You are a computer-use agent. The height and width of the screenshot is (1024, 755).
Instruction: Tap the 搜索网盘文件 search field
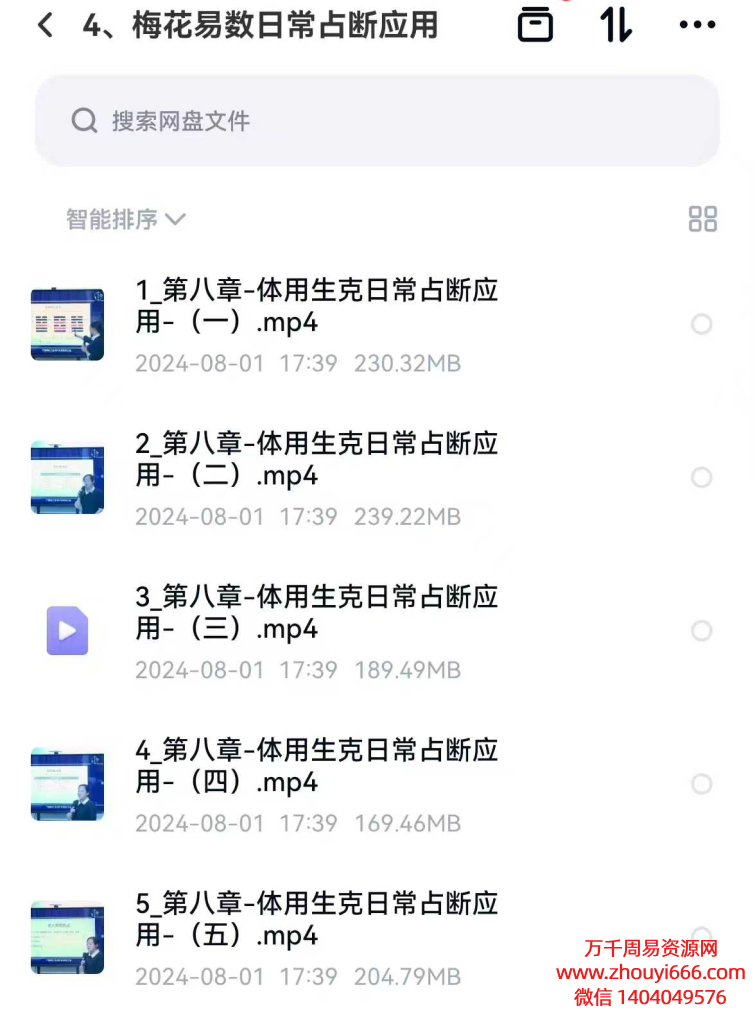pos(377,121)
